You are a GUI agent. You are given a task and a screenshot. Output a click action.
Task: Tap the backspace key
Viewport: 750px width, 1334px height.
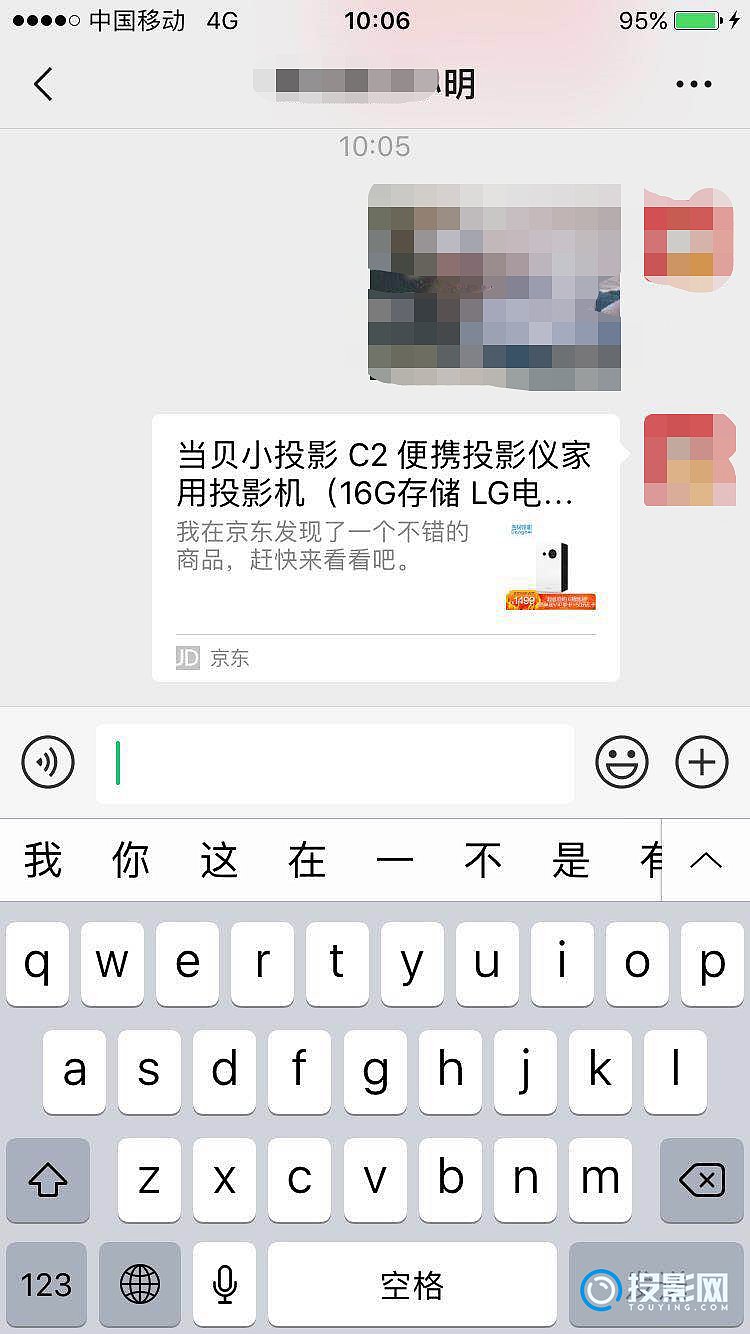point(701,1180)
